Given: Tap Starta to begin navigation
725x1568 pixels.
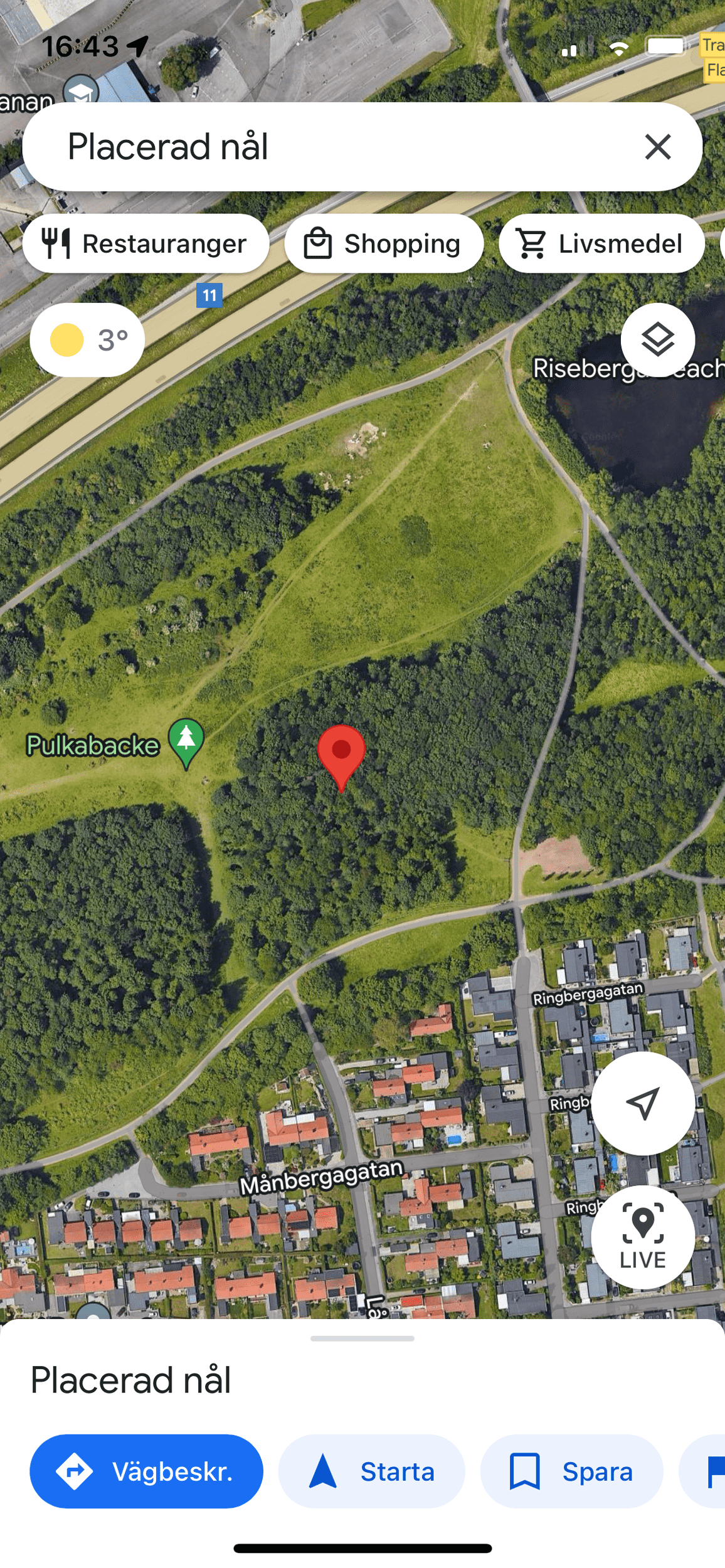Looking at the screenshot, I should 371,1471.
